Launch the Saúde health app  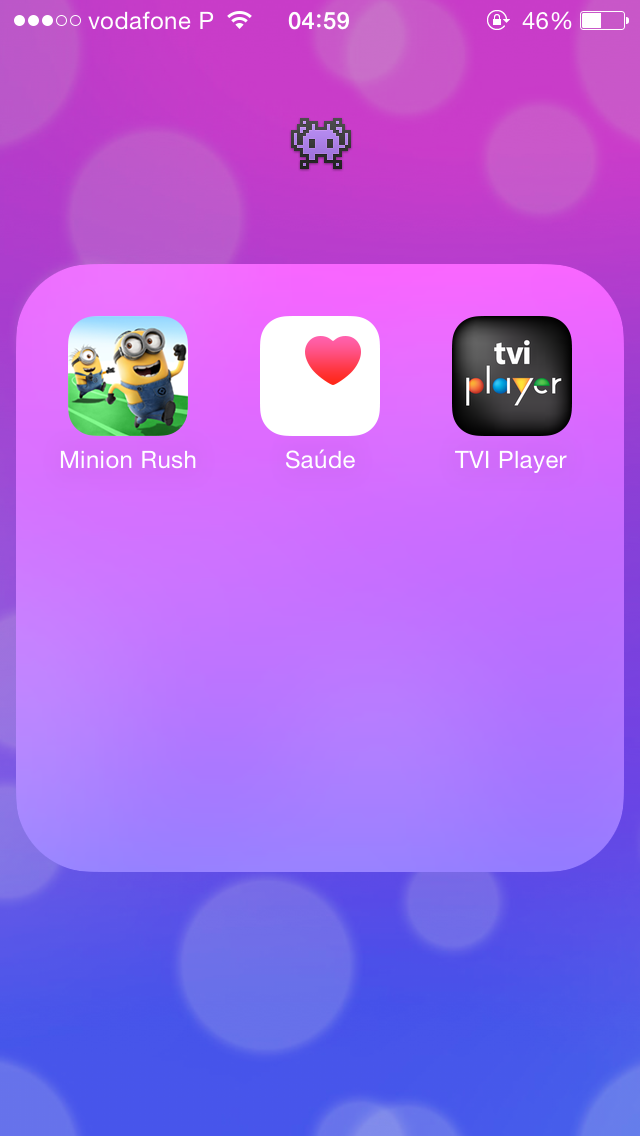click(320, 376)
